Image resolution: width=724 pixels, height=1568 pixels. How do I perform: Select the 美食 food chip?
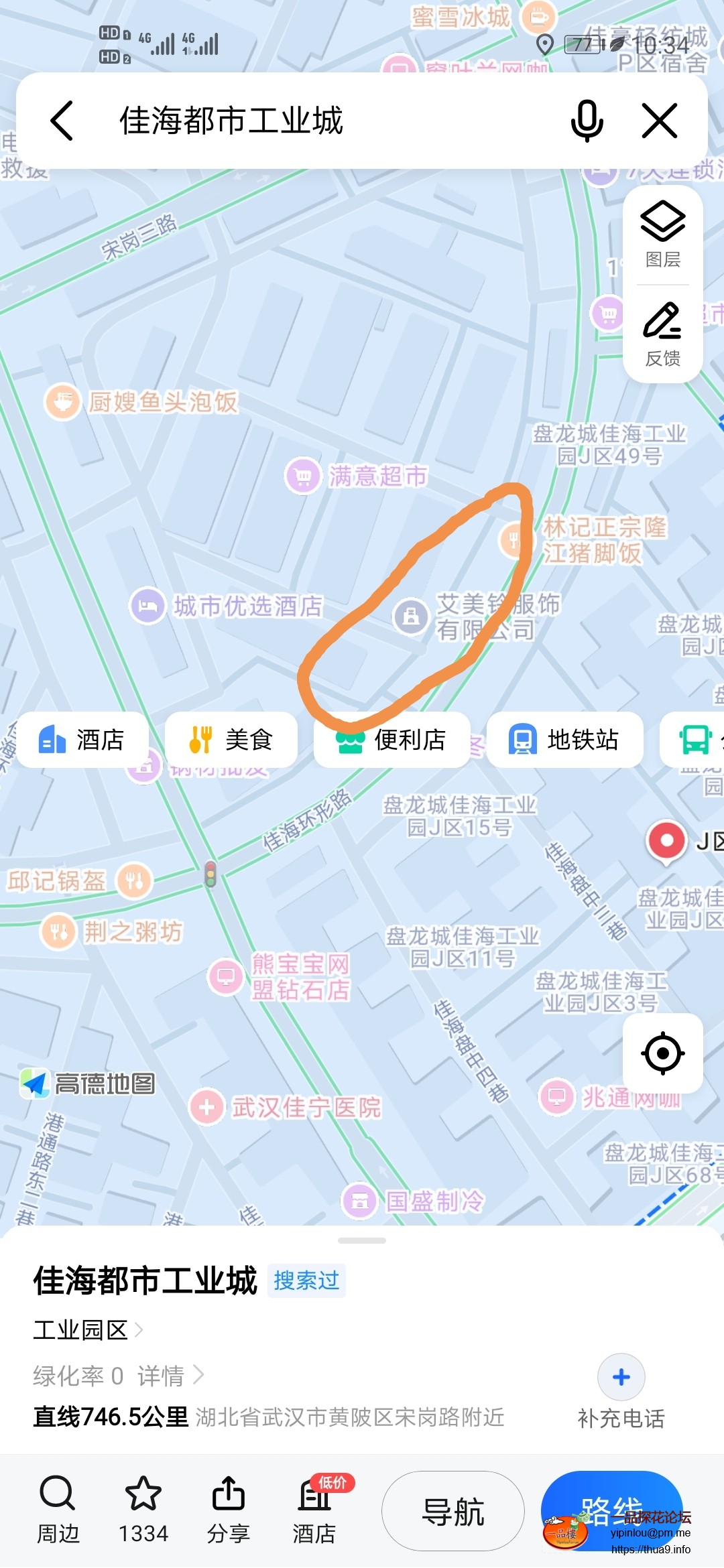click(x=231, y=740)
